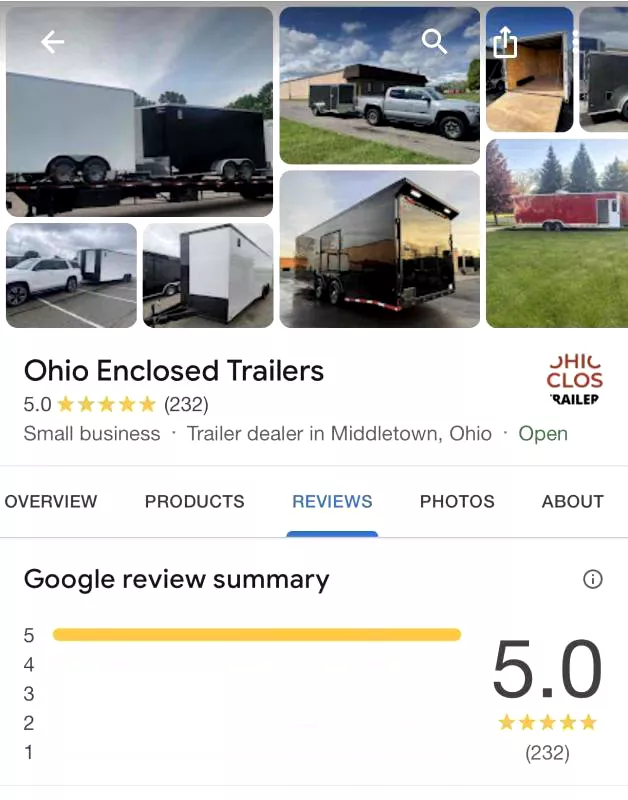Open the review summary info icon
The height and width of the screenshot is (800, 628).
click(x=593, y=580)
